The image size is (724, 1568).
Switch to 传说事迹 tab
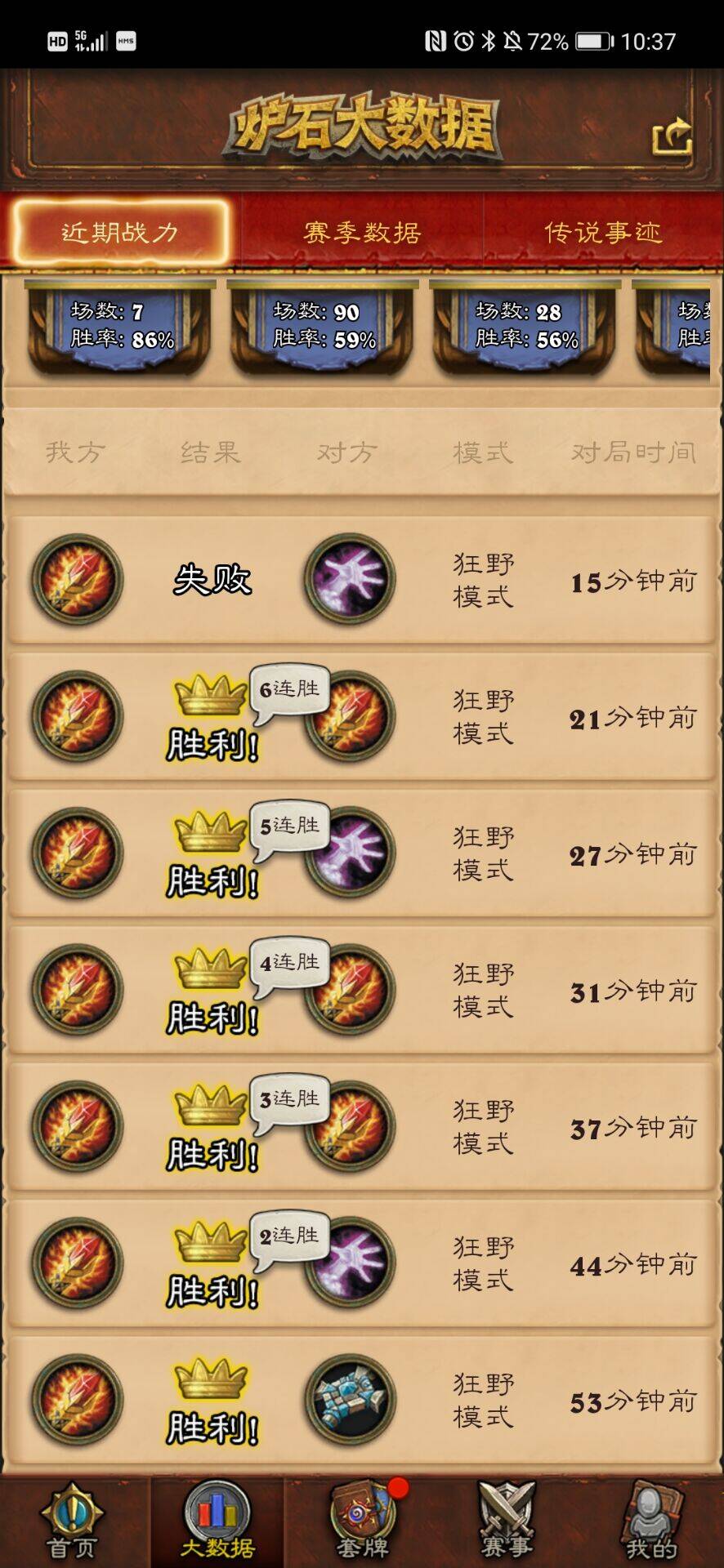[603, 233]
